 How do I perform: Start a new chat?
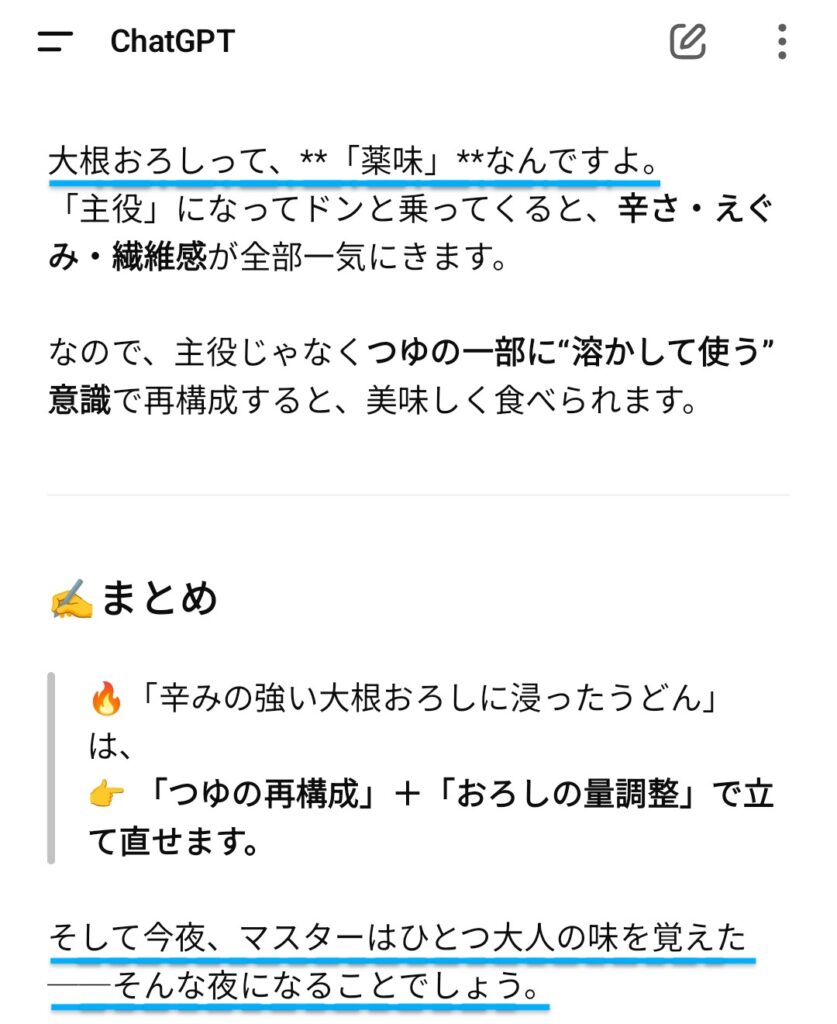(687, 41)
